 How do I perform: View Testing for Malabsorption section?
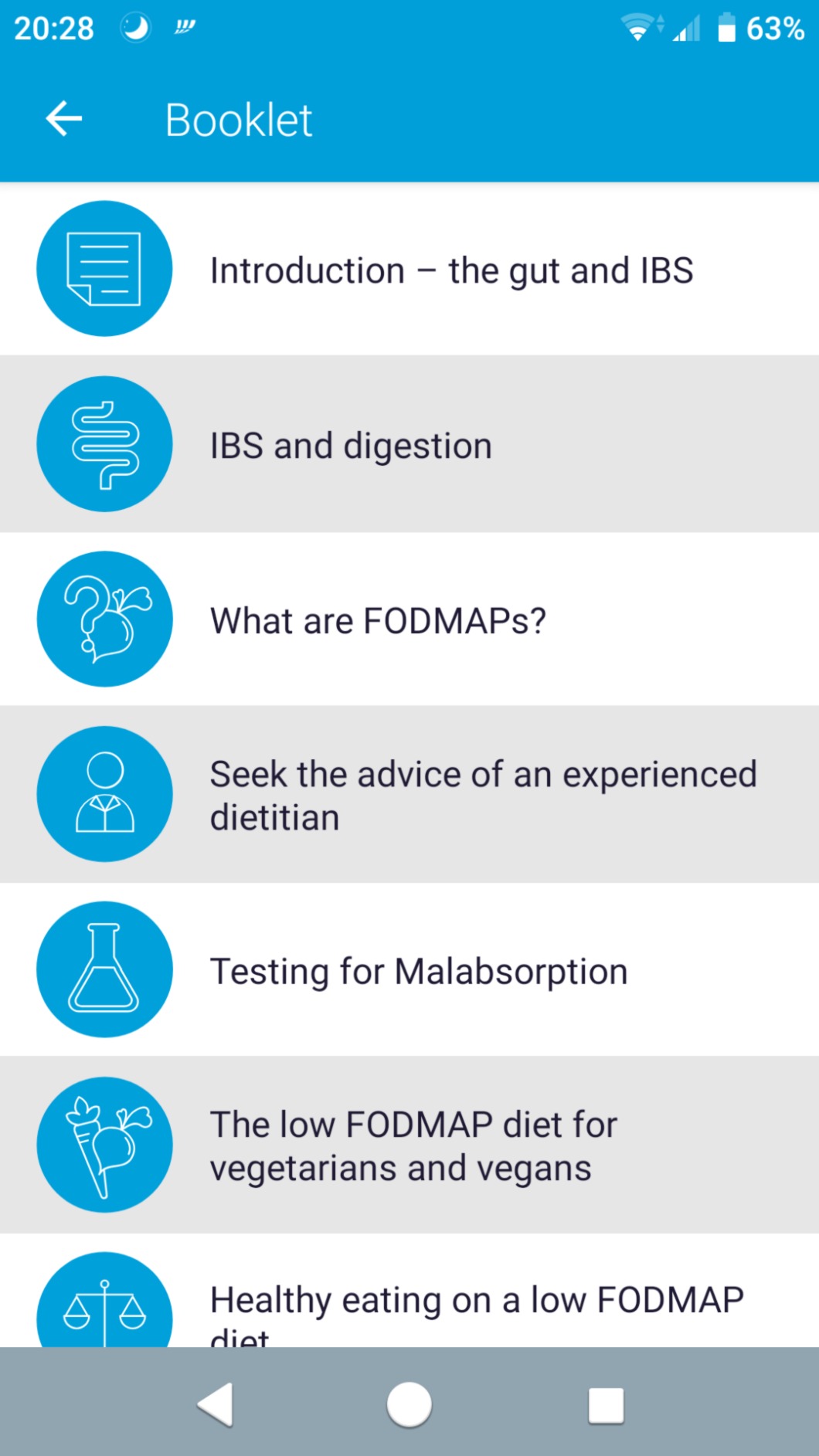click(418, 971)
